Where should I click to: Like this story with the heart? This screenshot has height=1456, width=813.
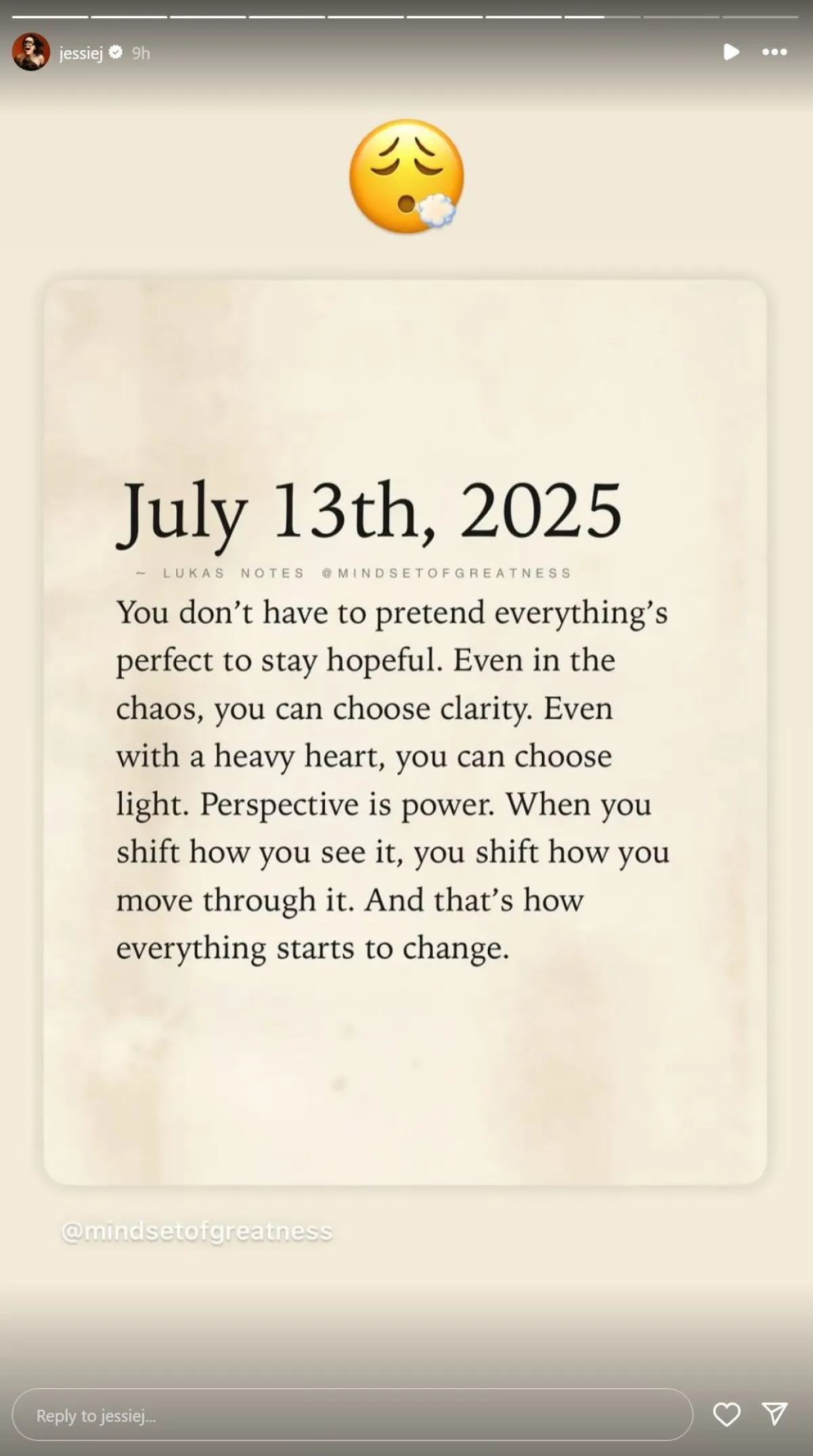pos(726,1415)
